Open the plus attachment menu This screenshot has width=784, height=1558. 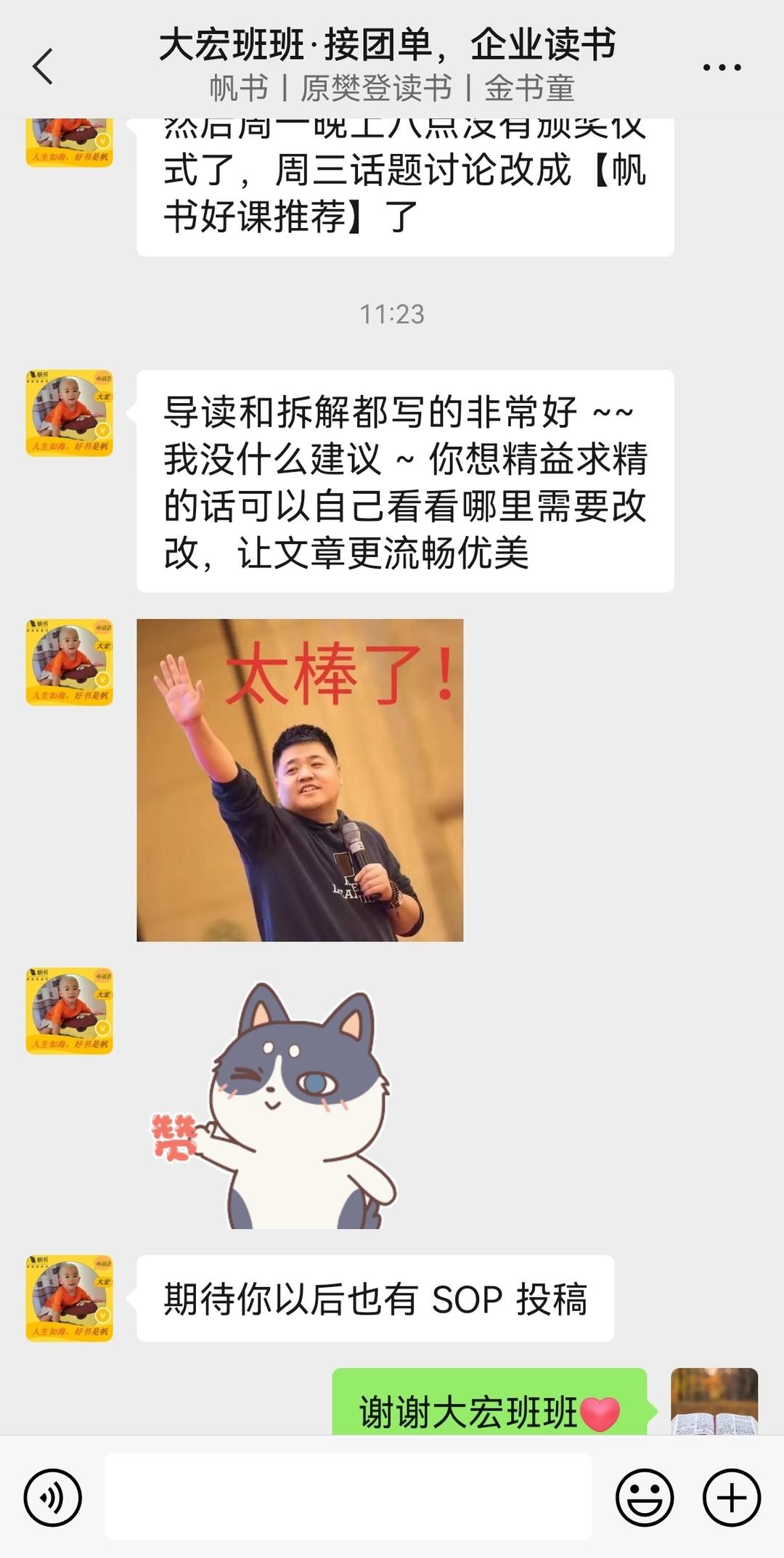pyautogui.click(x=732, y=1497)
